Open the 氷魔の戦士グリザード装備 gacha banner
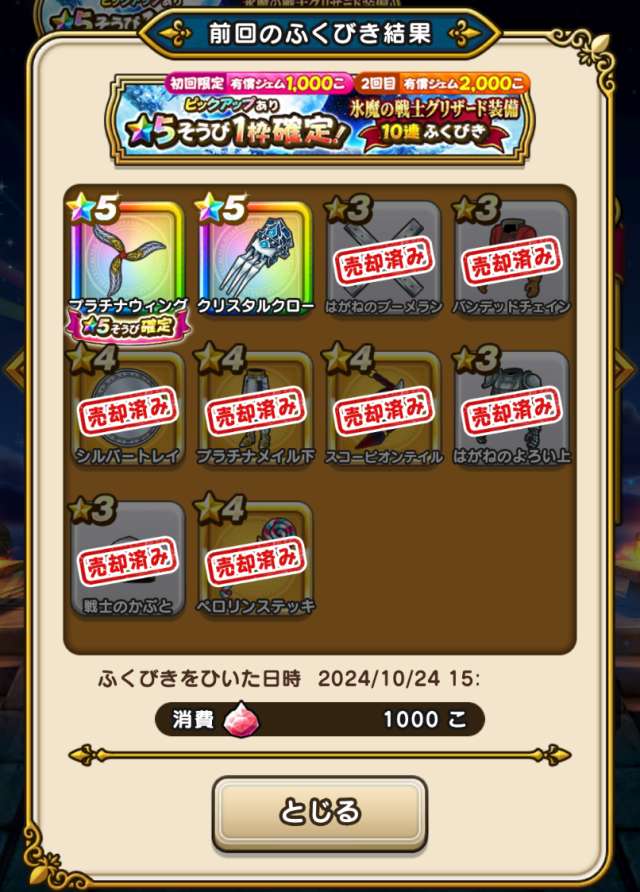The image size is (640, 892). point(320,116)
